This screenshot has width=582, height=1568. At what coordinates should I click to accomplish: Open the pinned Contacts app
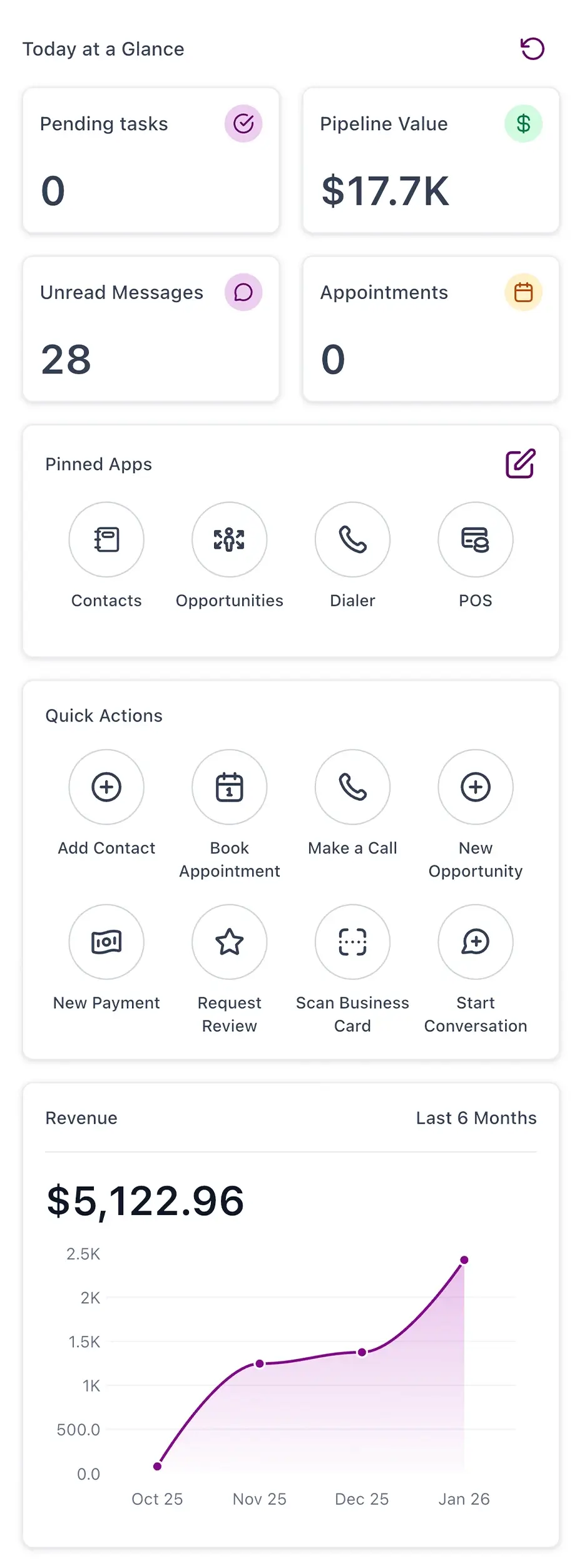(106, 539)
